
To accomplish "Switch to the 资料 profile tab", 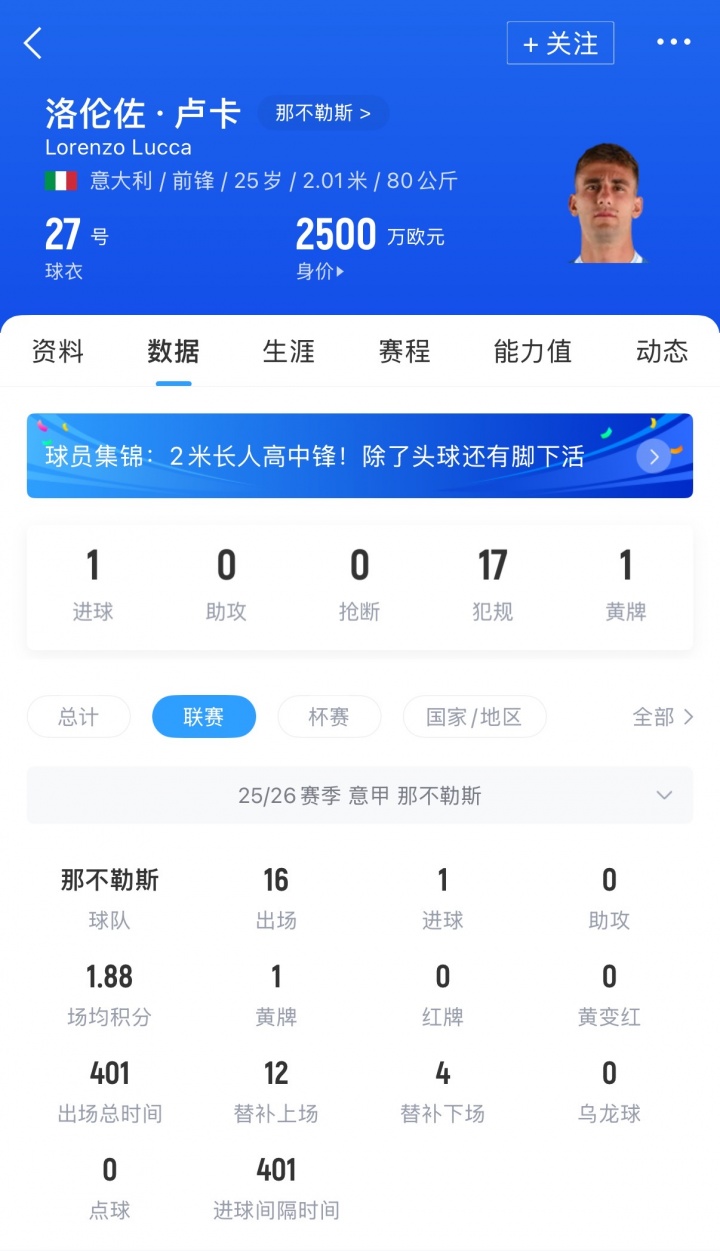I will click(57, 352).
